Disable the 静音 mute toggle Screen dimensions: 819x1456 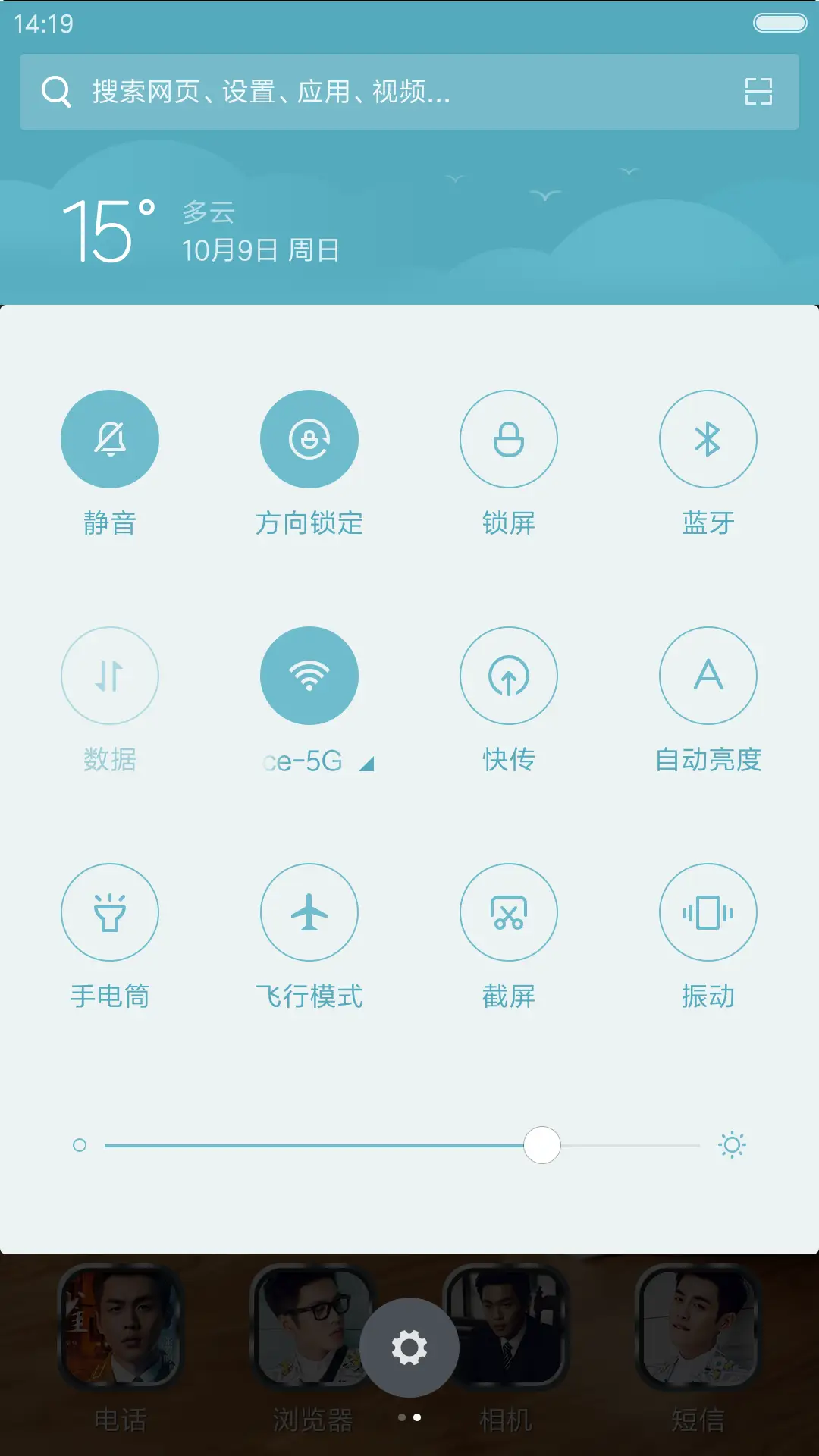point(110,438)
